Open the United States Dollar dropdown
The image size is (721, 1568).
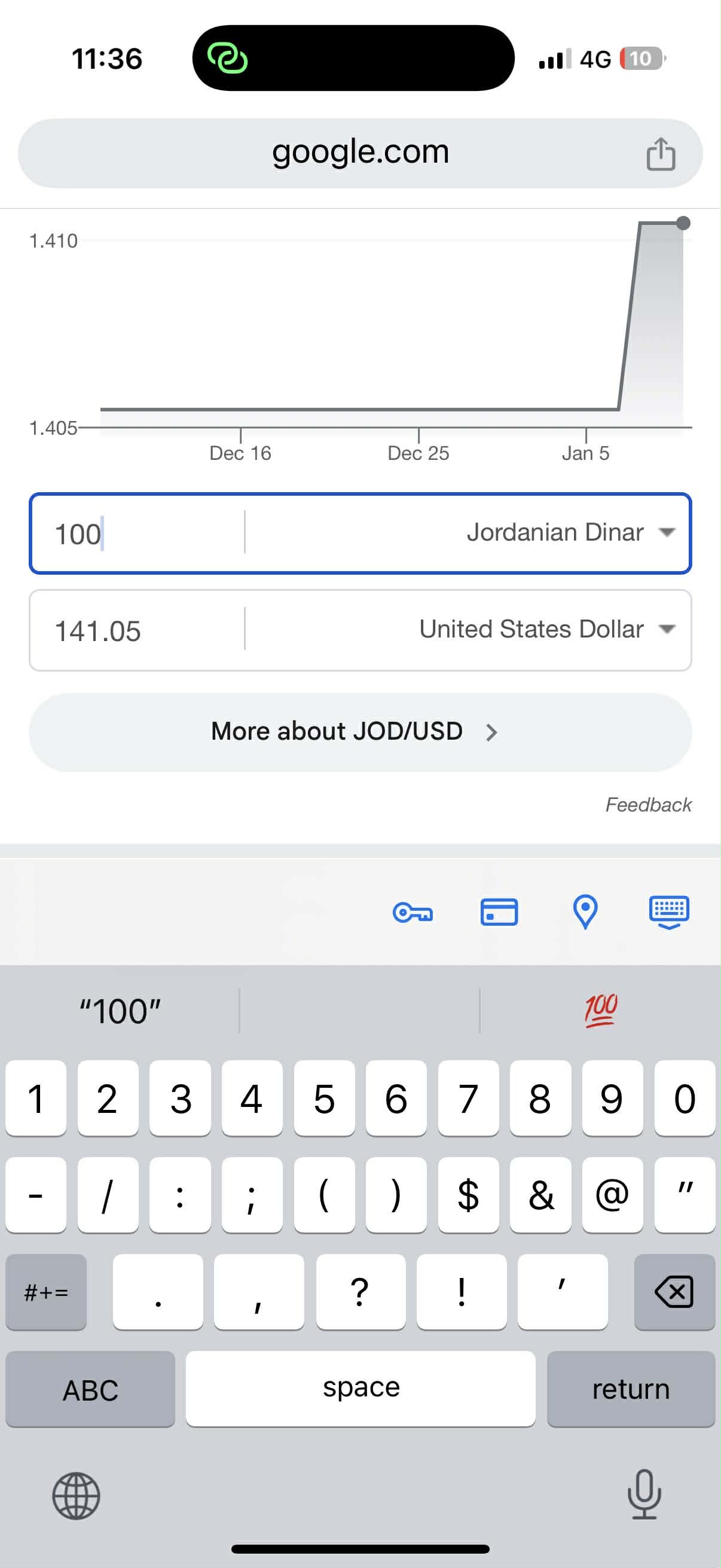click(x=545, y=629)
